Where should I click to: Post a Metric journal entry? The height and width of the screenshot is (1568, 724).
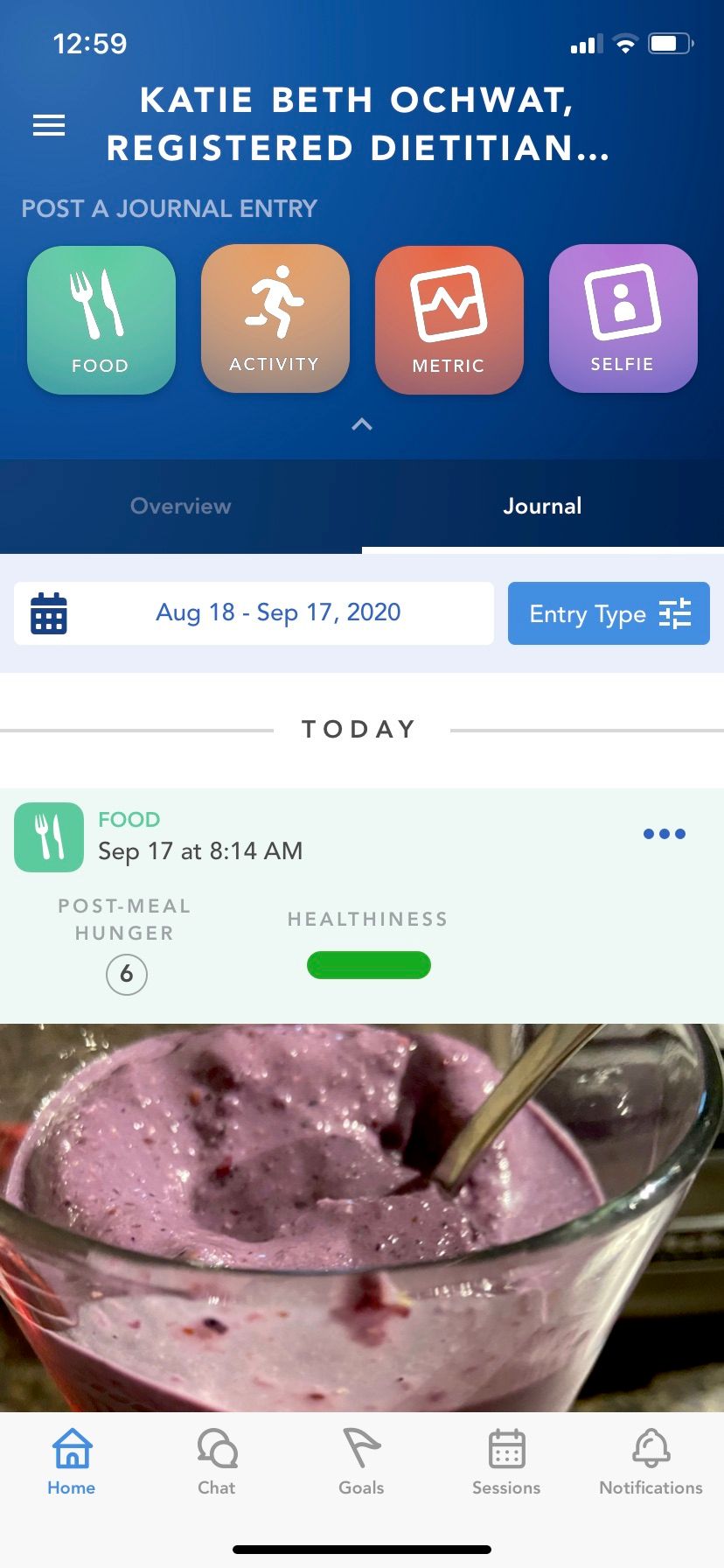[449, 319]
